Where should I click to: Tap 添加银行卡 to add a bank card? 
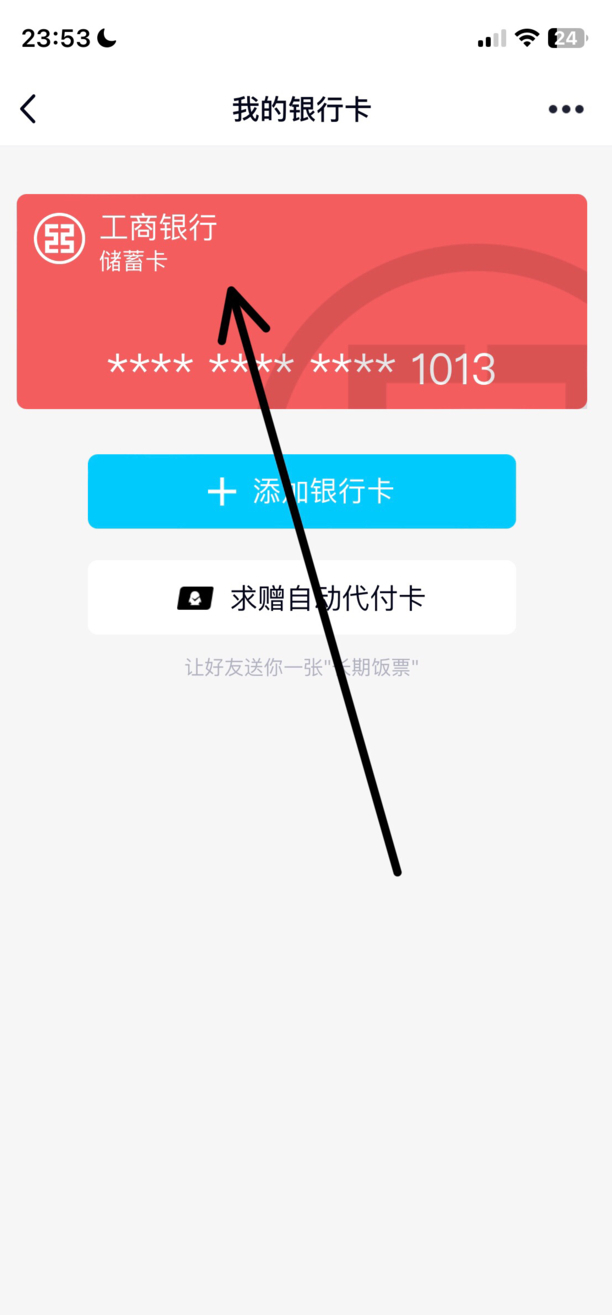pos(301,491)
